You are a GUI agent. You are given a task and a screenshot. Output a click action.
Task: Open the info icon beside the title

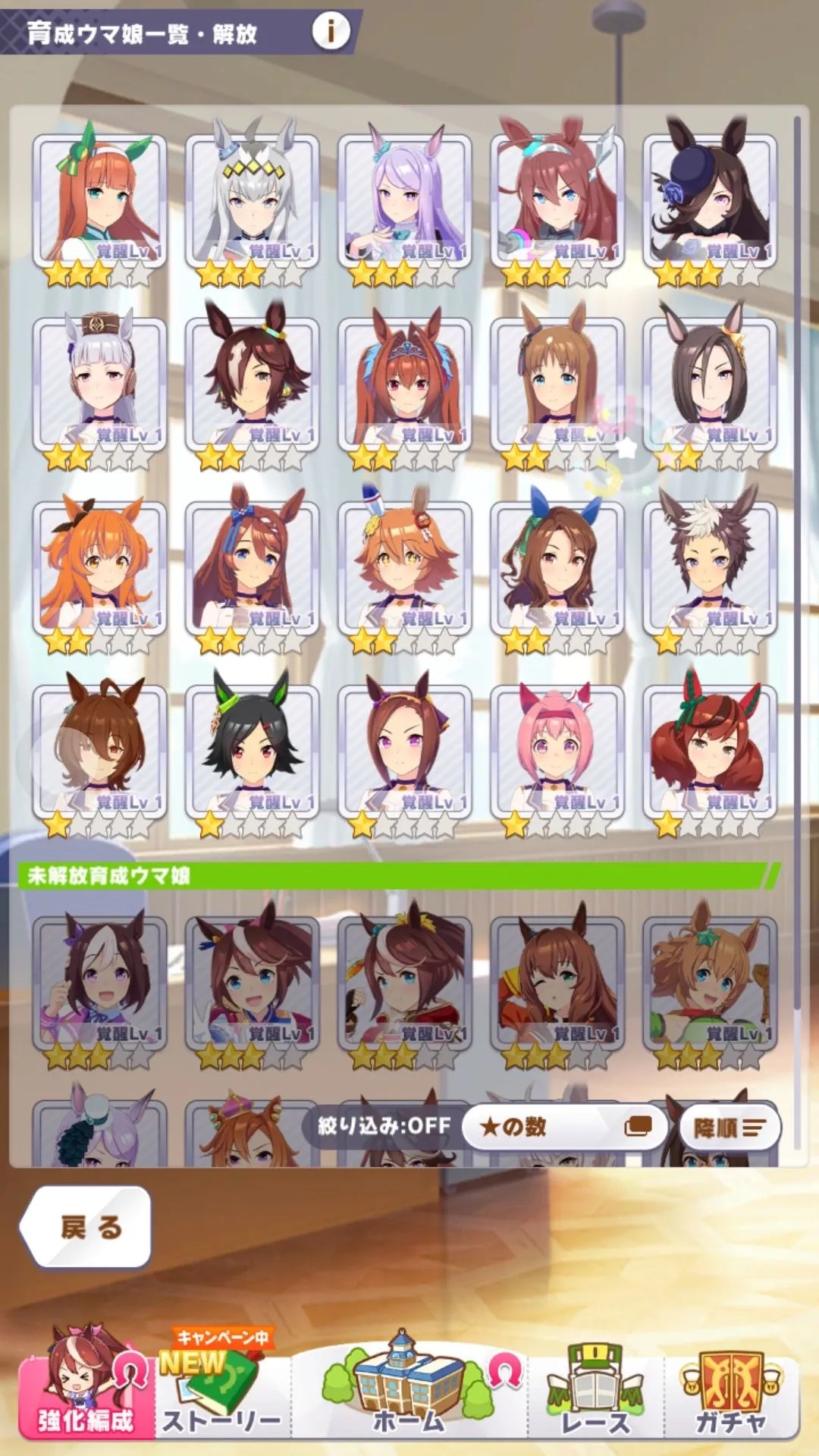tap(331, 31)
